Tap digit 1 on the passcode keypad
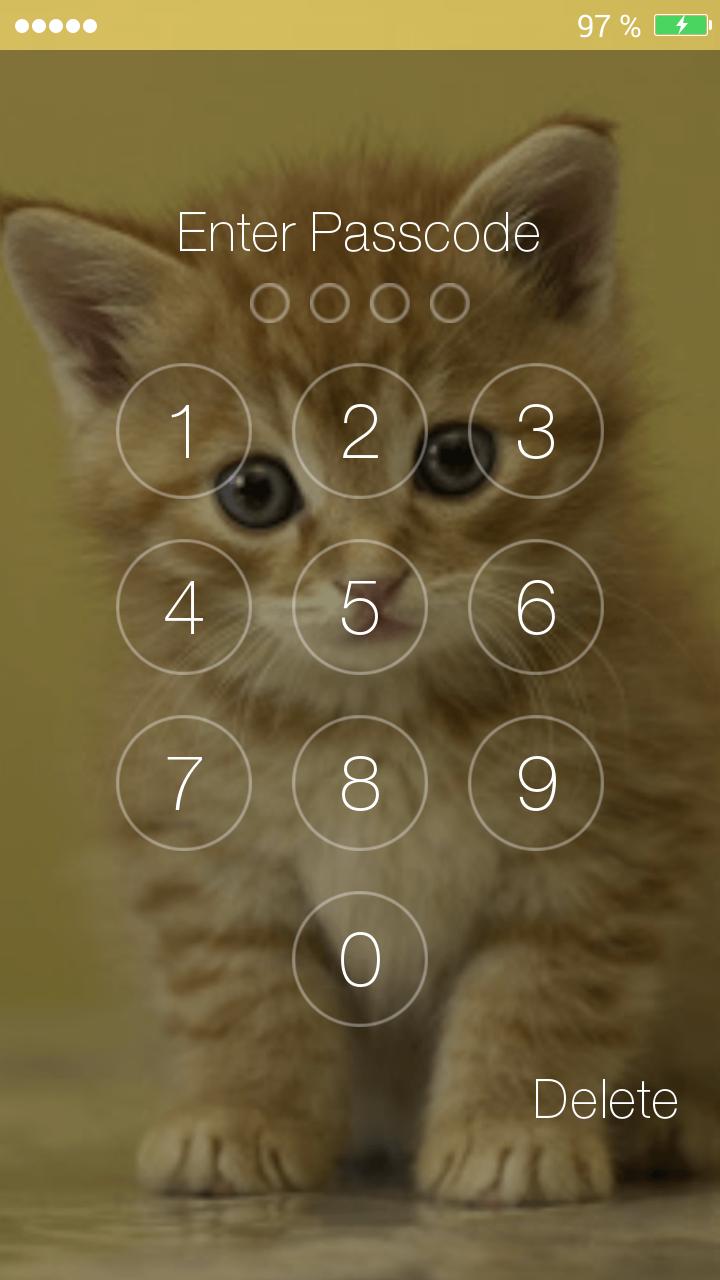Viewport: 720px width, 1280px height. pyautogui.click(x=184, y=431)
